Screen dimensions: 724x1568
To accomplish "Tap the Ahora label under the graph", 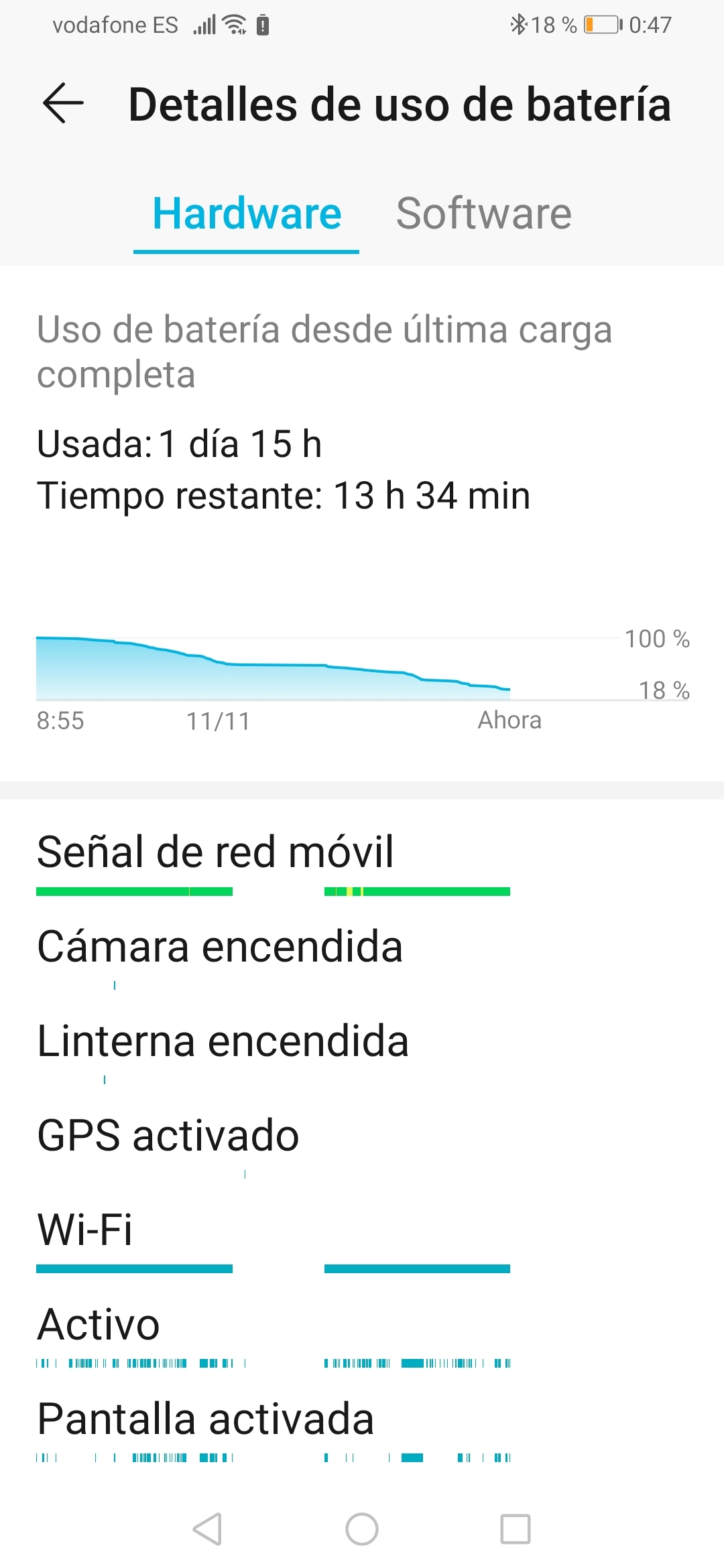I will [511, 720].
